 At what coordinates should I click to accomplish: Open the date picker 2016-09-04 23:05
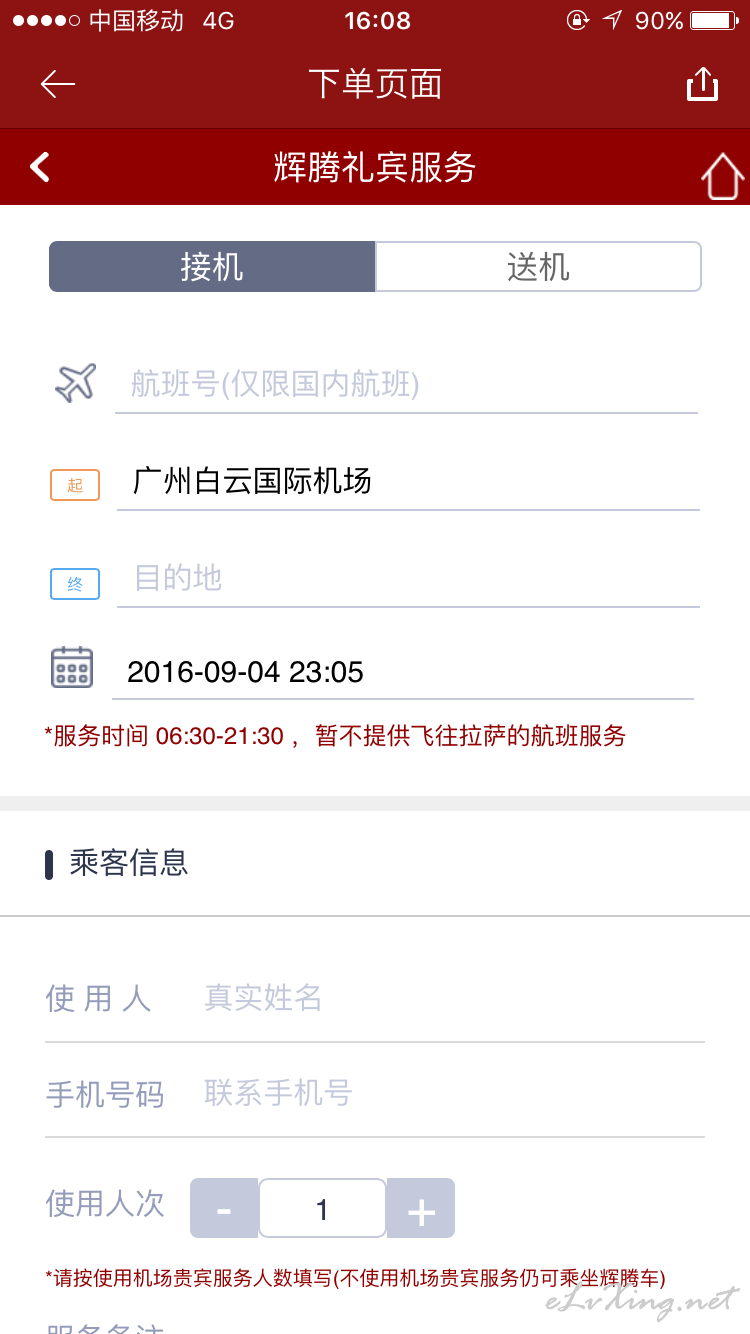402,671
